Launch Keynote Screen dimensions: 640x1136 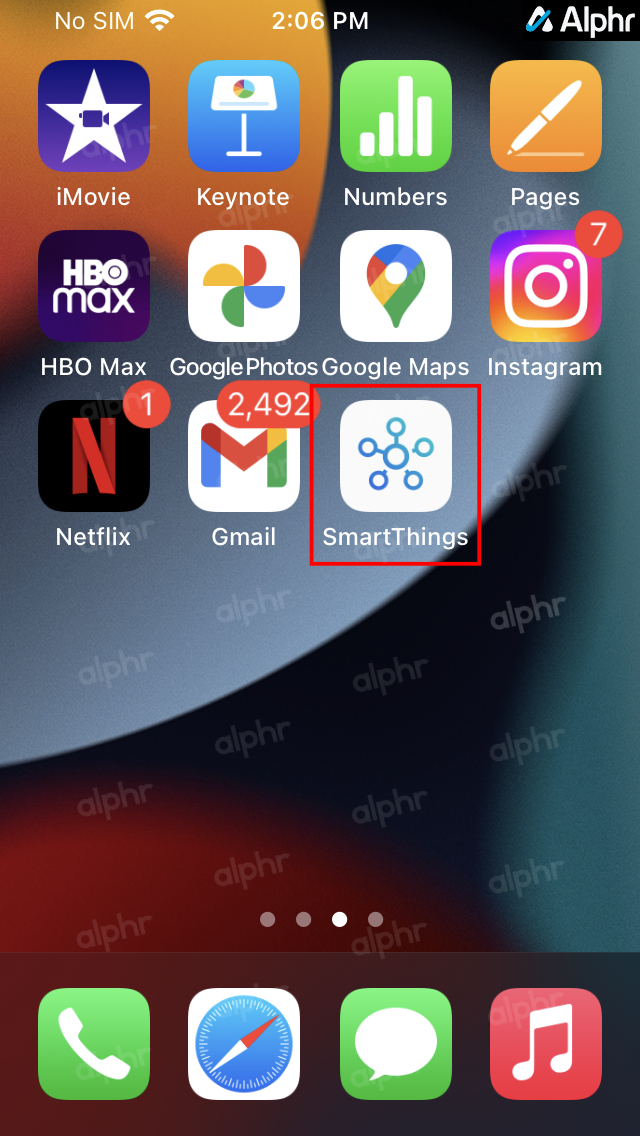click(x=244, y=116)
